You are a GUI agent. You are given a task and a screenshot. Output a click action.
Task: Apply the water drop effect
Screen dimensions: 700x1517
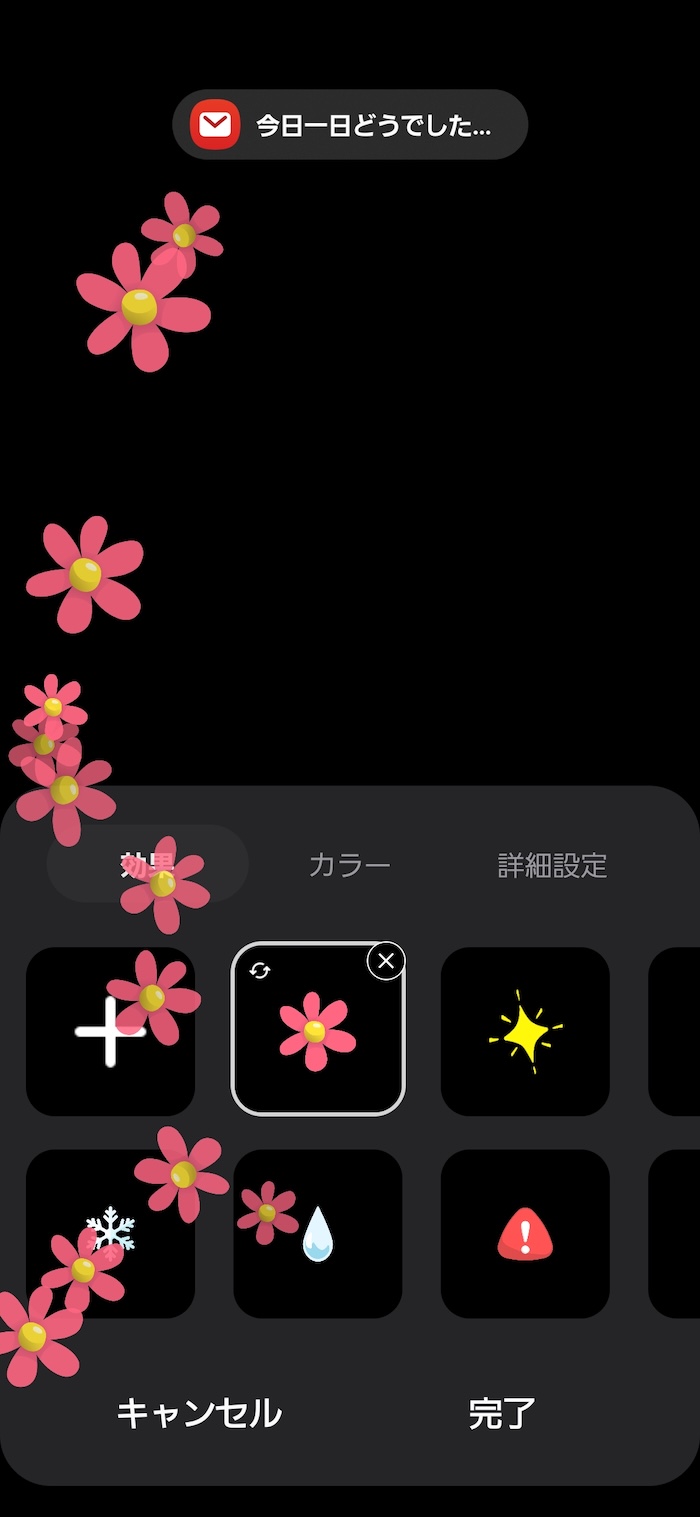click(x=318, y=1233)
